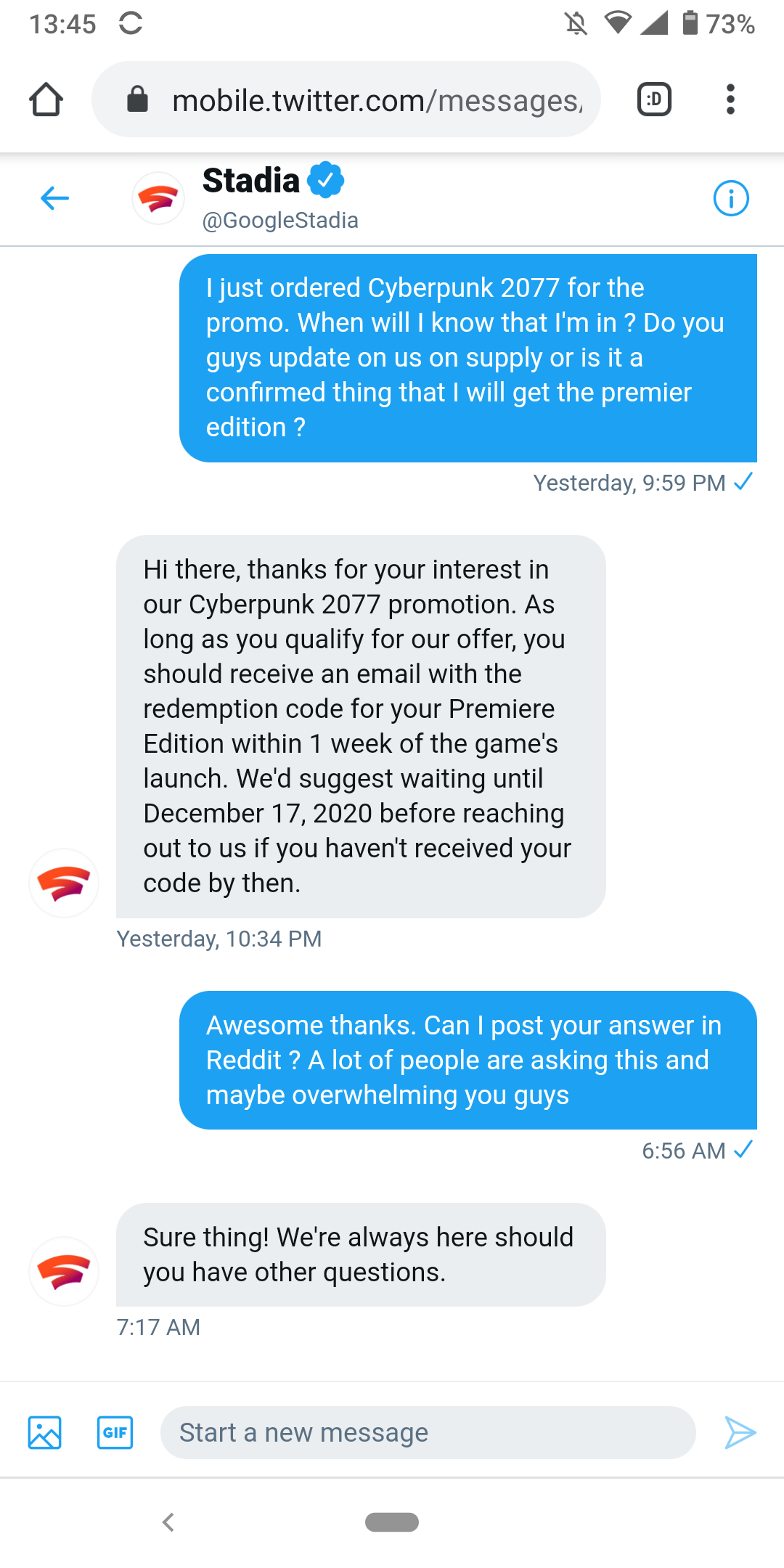Tap the browser home button
Screen dimensions: 784x1568
click(46, 99)
